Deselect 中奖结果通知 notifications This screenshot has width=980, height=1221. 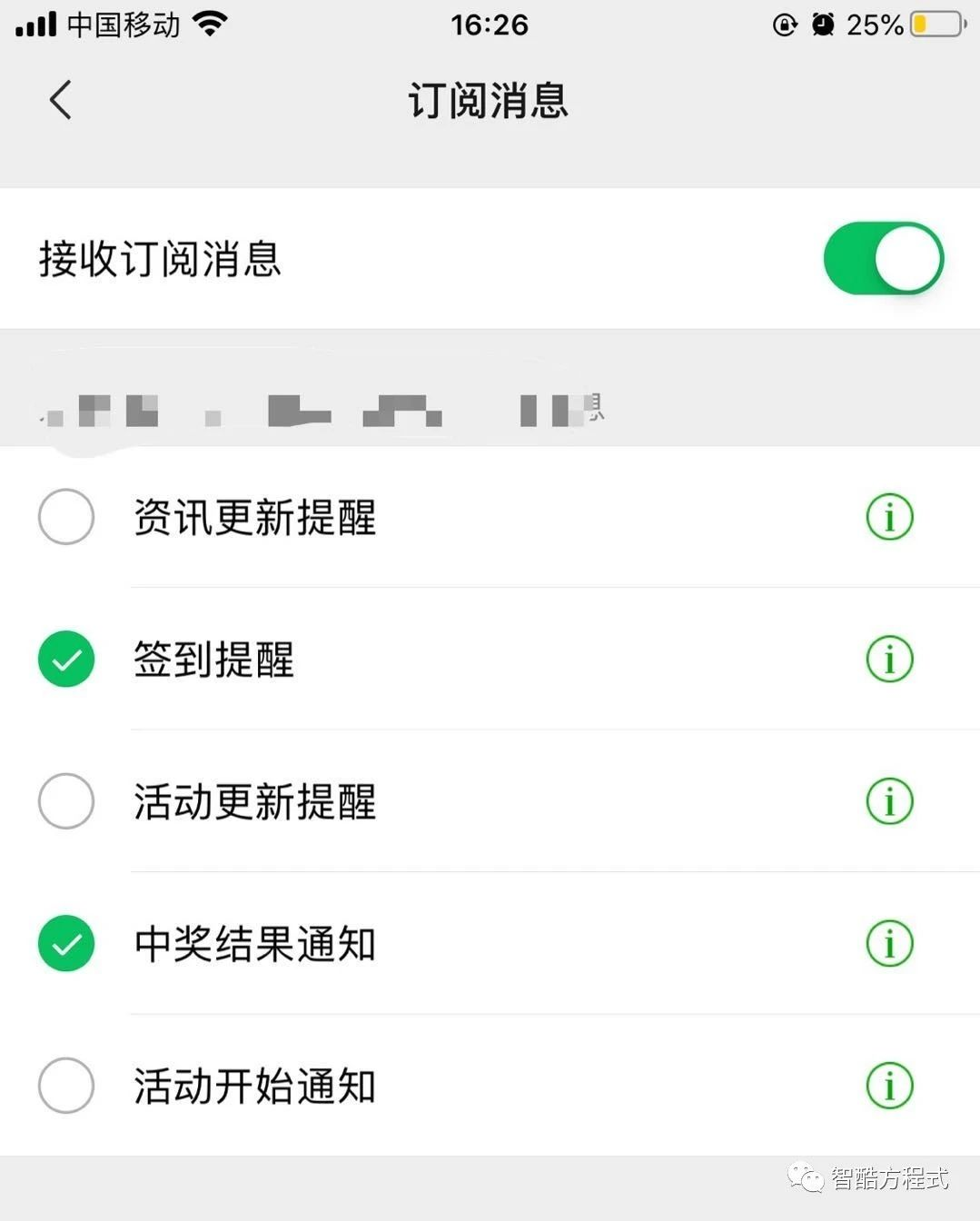click(x=65, y=943)
